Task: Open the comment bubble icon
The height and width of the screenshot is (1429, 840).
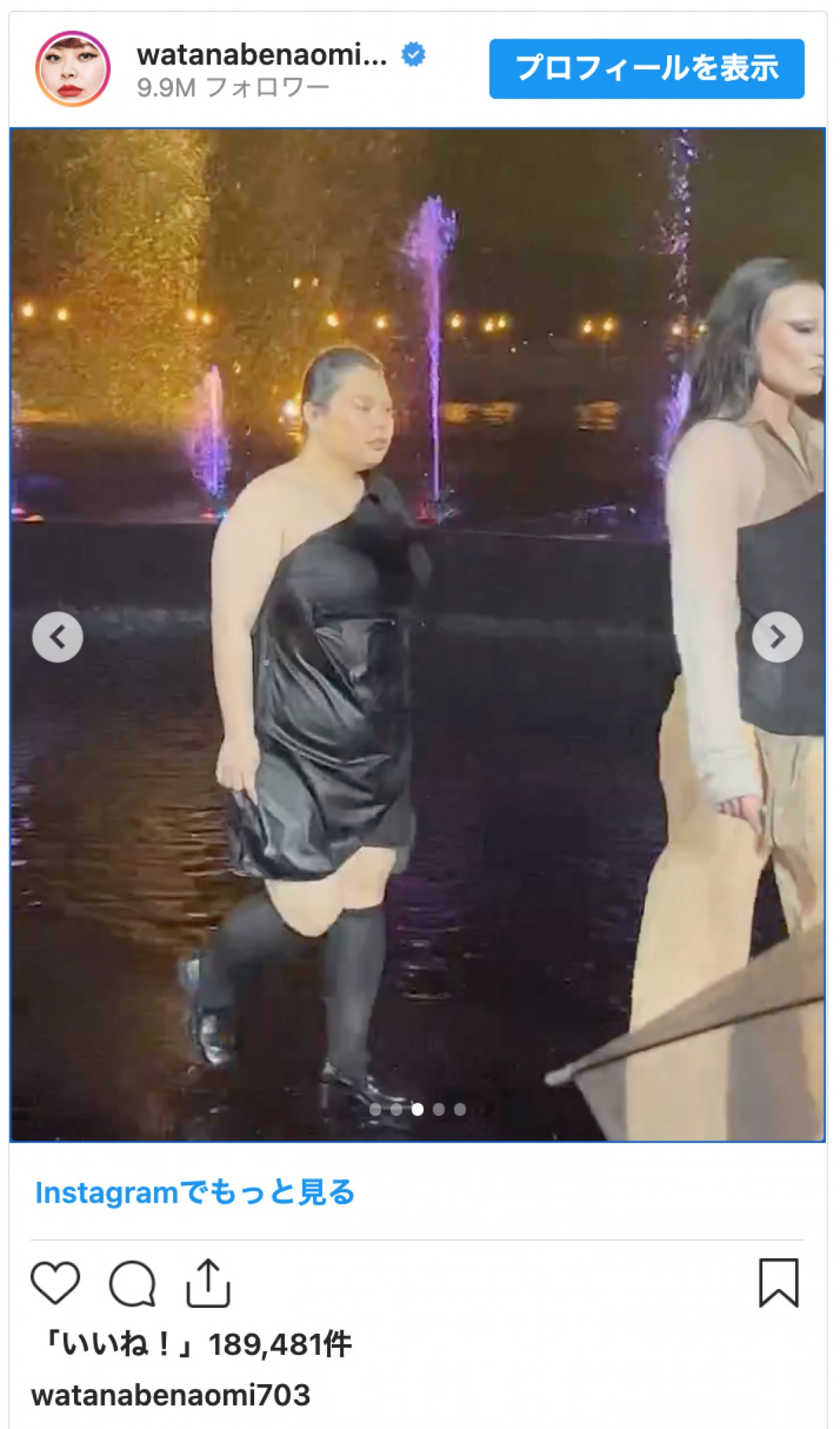Action: (x=132, y=1283)
